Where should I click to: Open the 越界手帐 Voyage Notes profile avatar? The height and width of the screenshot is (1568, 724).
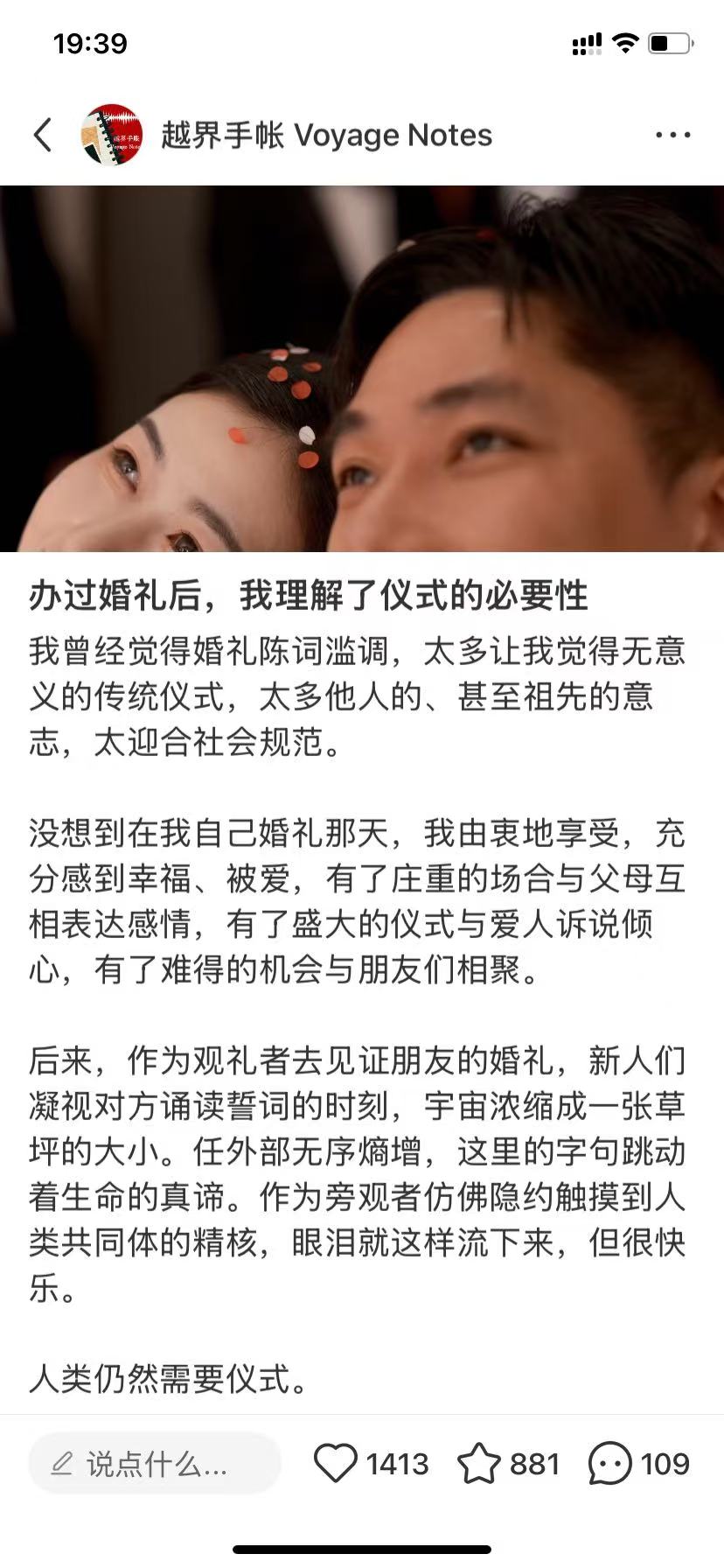112,135
